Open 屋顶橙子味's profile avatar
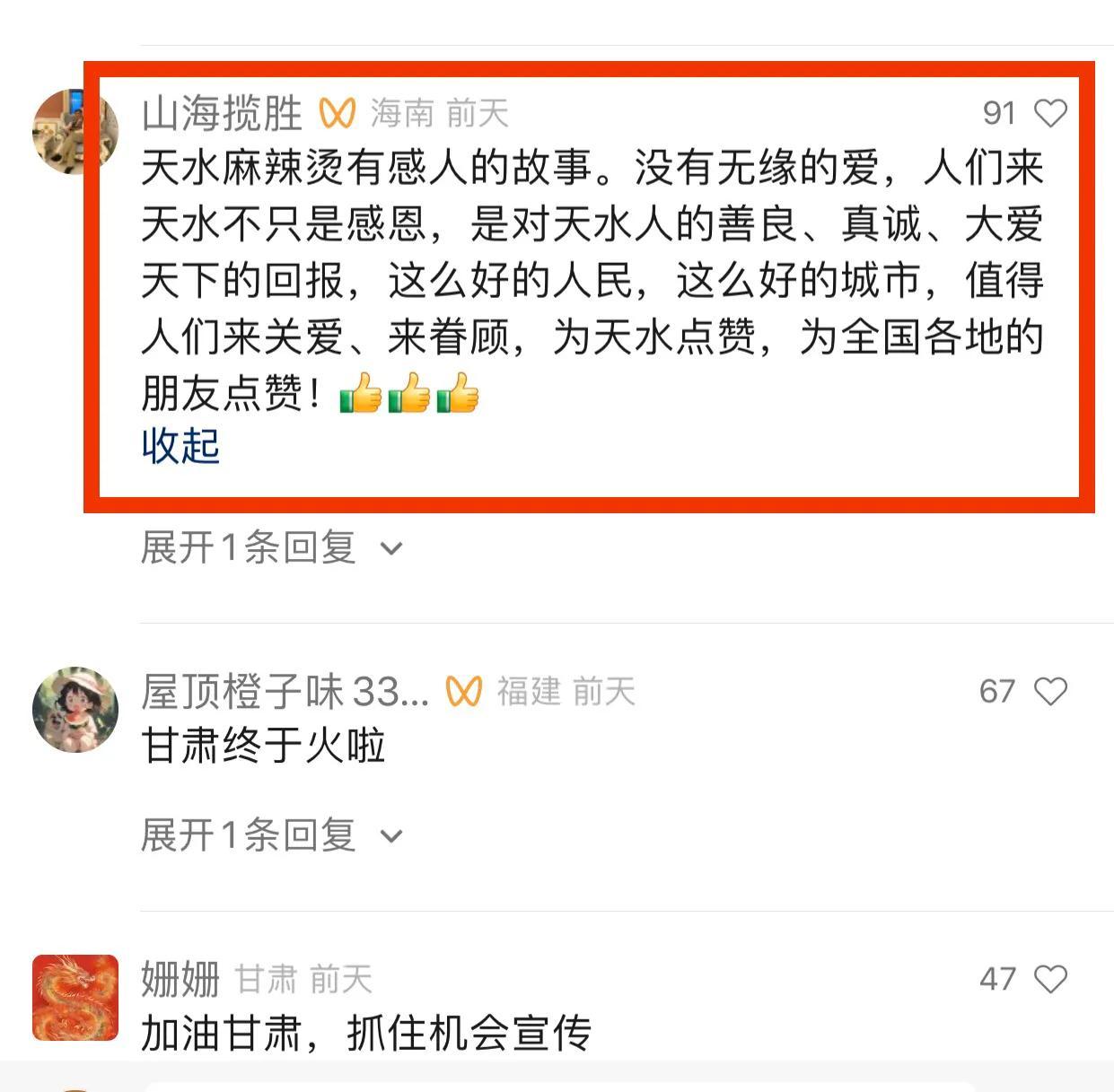Viewport: 1114px width, 1092px height. point(75,709)
